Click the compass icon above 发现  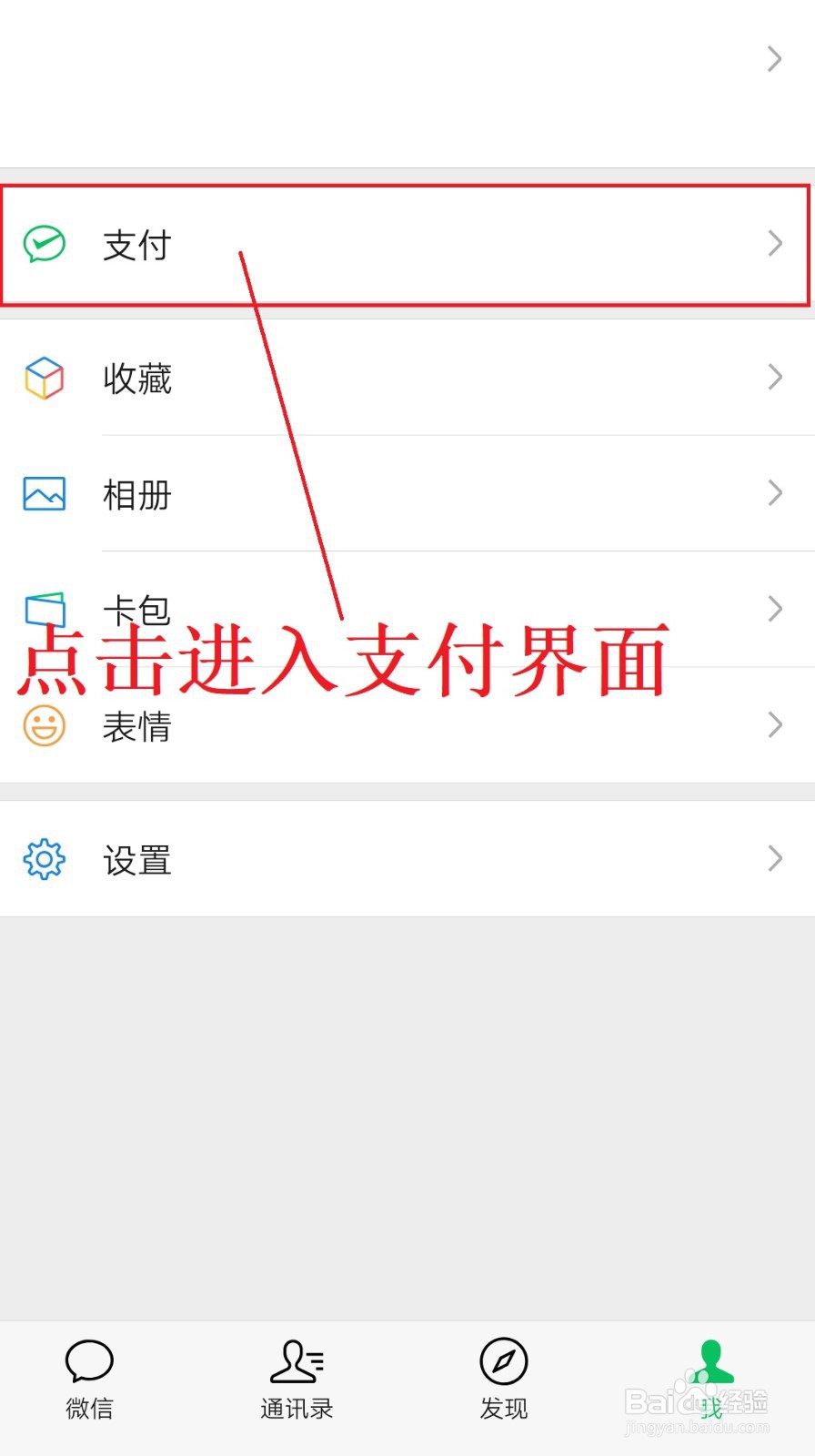click(502, 1360)
